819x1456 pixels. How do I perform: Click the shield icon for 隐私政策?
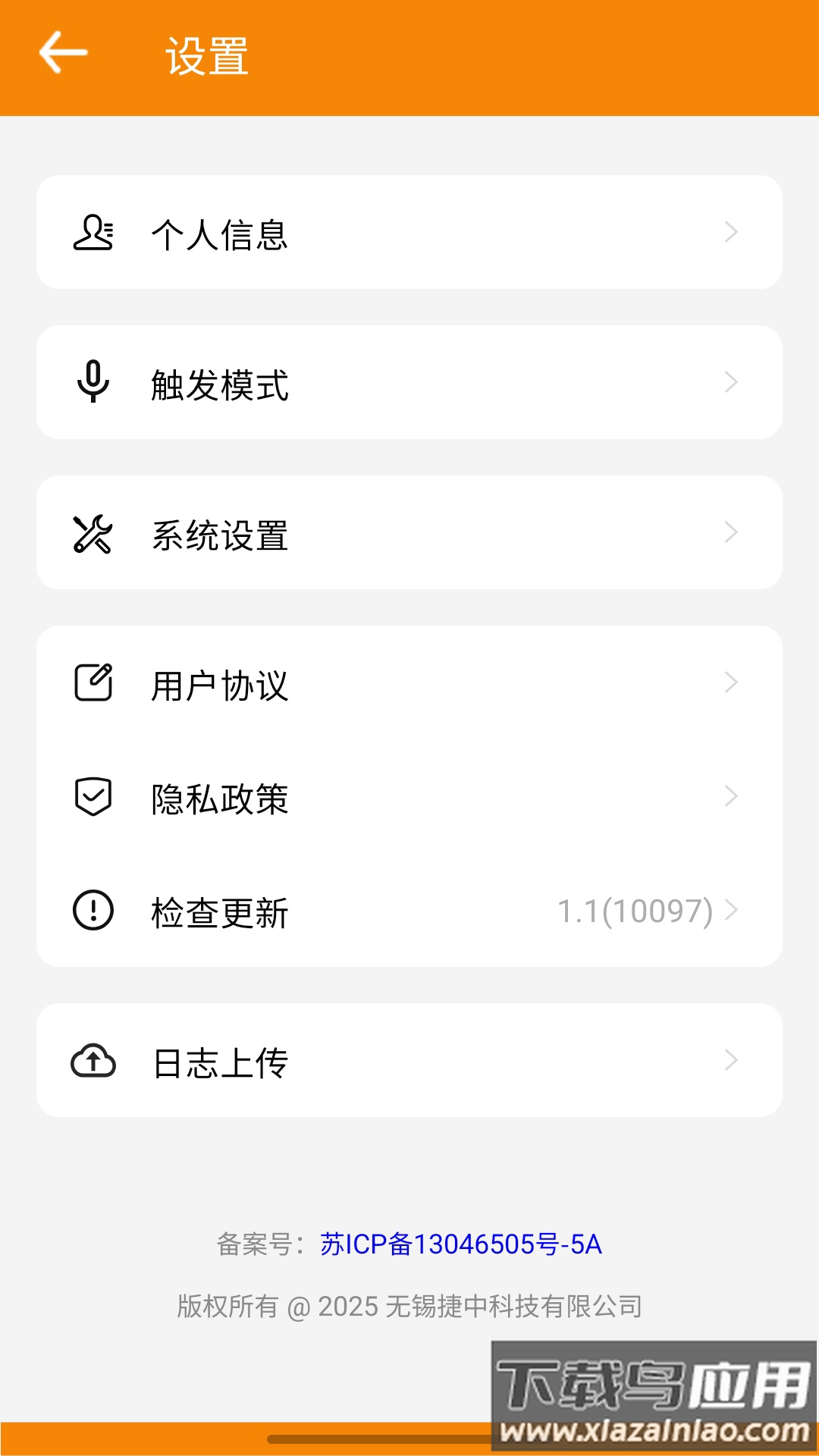point(93,796)
